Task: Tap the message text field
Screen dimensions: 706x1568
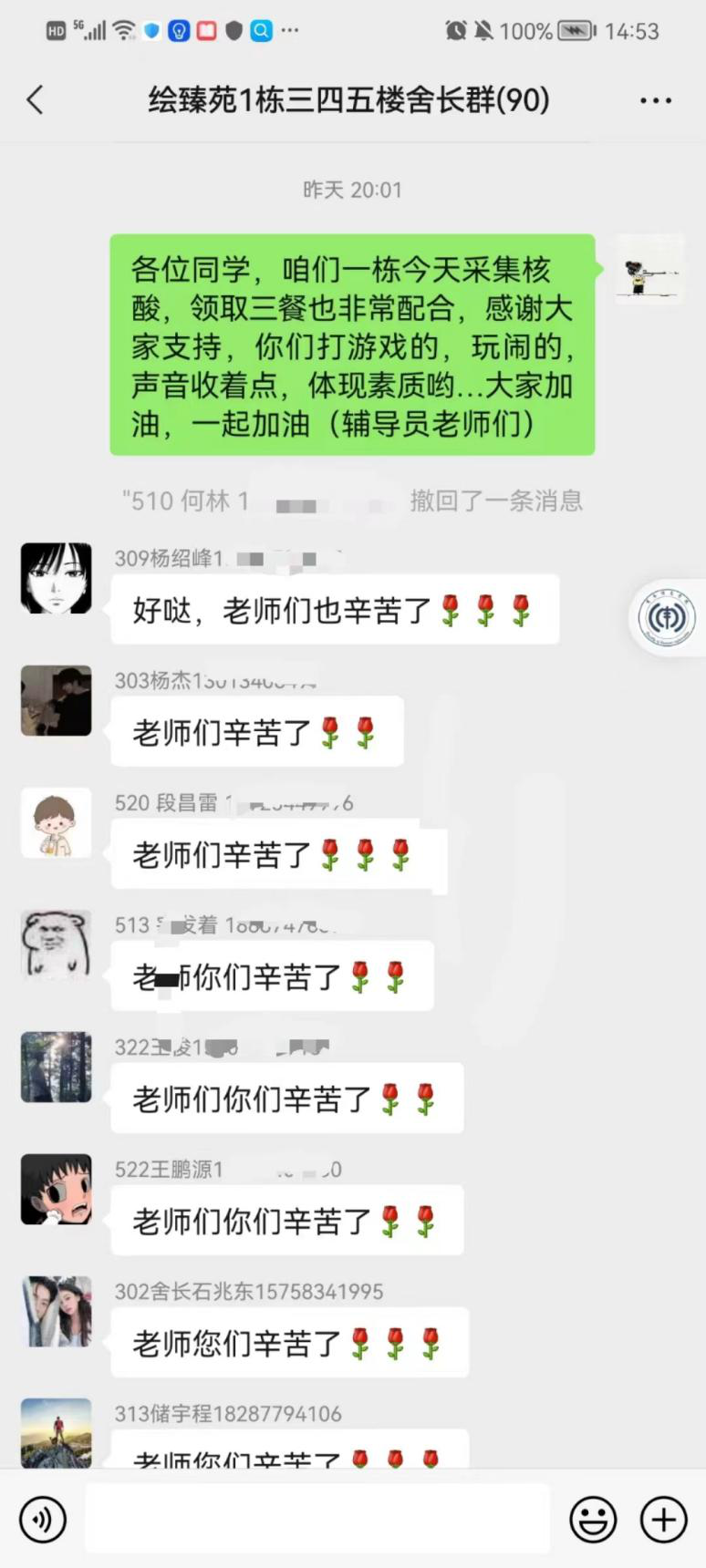Action: tap(317, 1519)
